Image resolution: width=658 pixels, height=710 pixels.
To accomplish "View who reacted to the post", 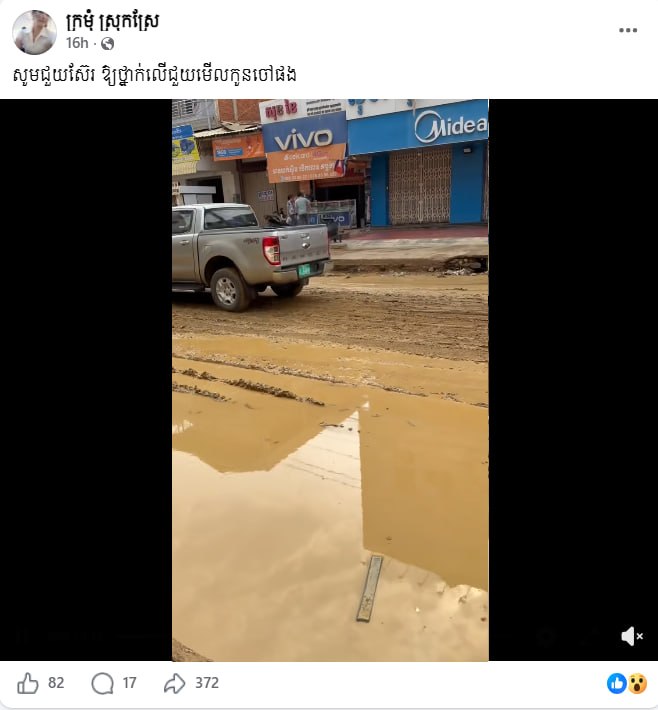I will (627, 683).
